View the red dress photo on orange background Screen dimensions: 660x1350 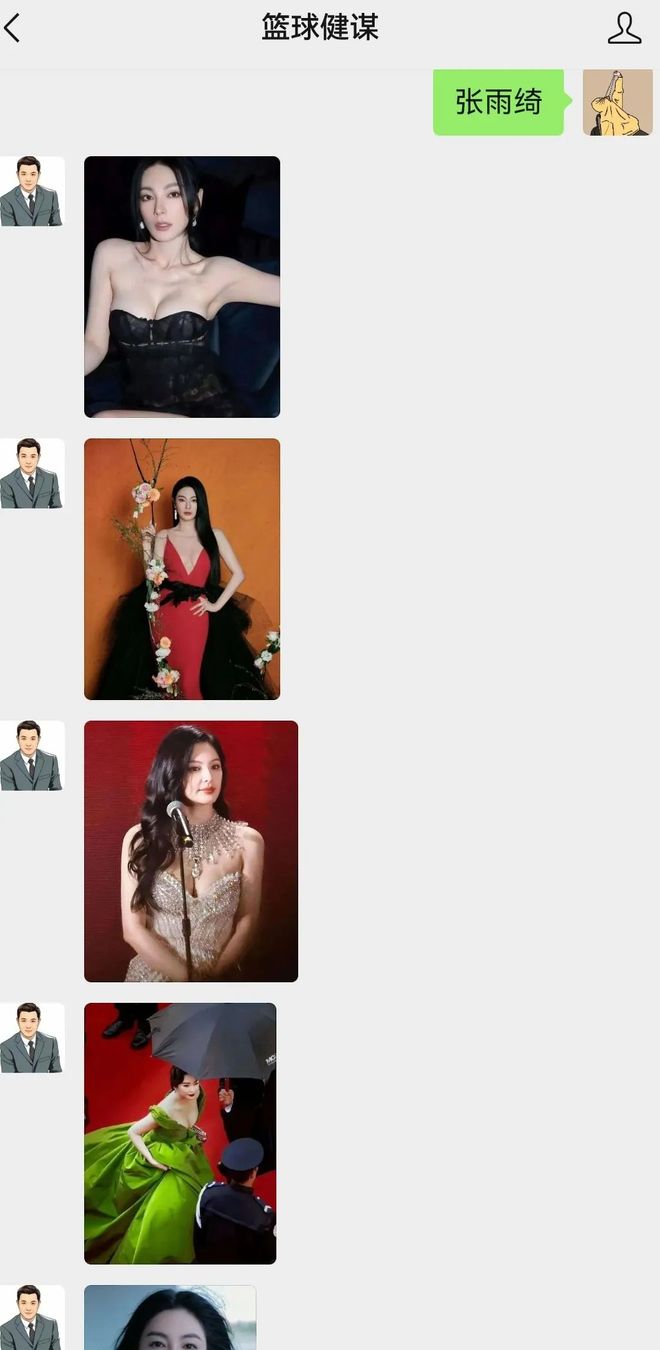(x=182, y=568)
